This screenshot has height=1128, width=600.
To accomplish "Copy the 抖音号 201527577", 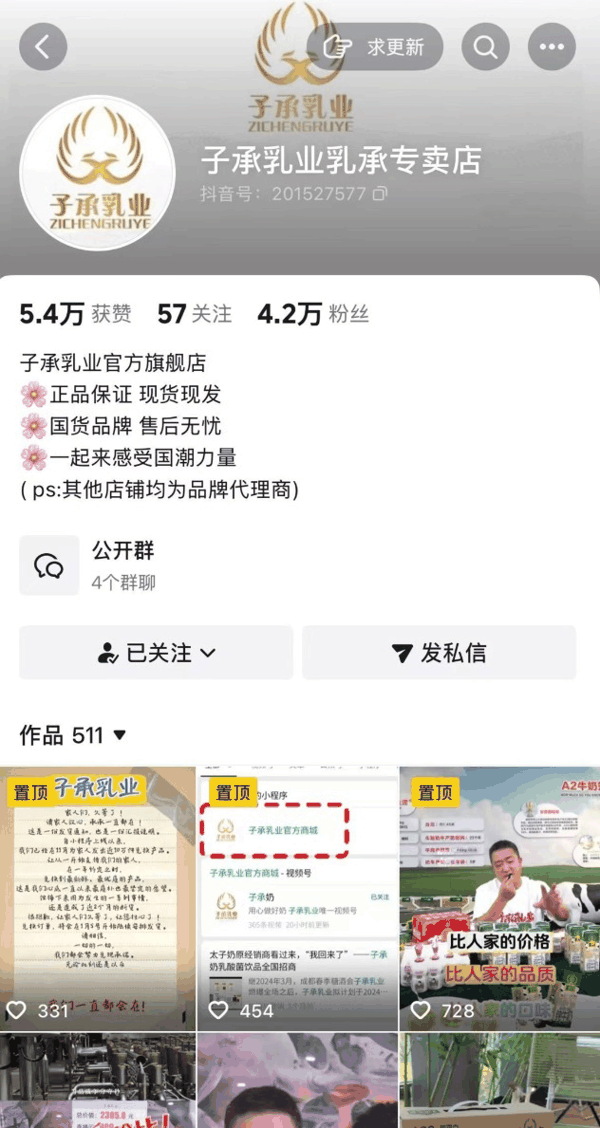I will 380,194.
